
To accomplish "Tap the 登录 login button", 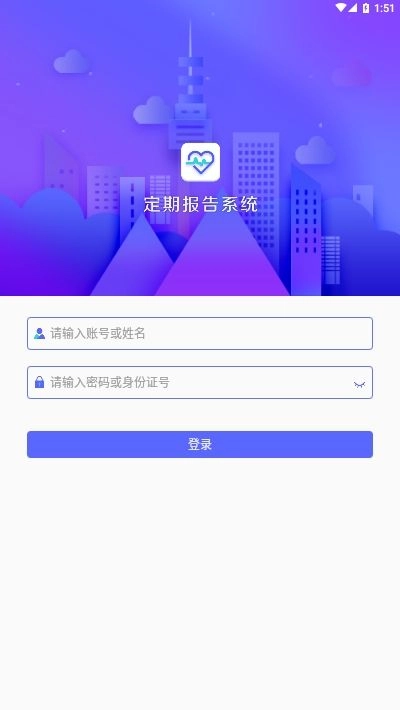I will (200, 444).
